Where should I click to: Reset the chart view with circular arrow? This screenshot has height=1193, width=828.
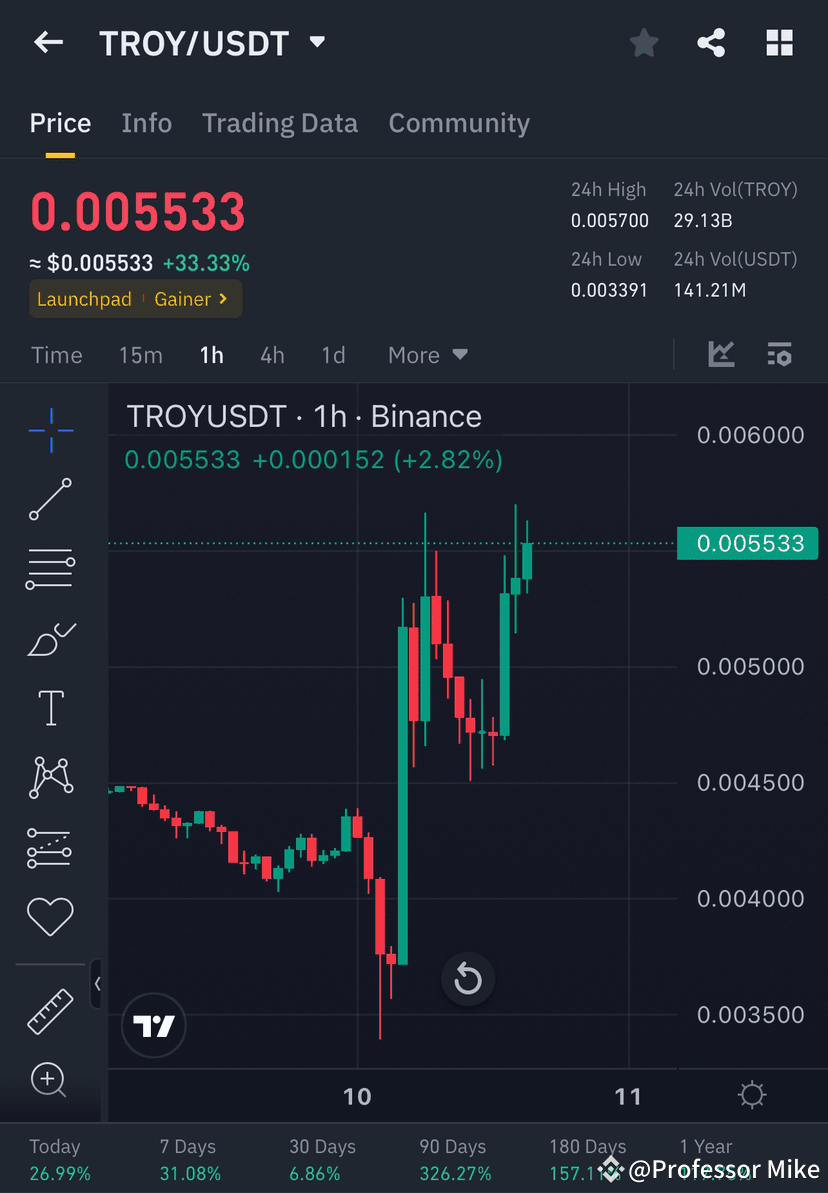[468, 979]
